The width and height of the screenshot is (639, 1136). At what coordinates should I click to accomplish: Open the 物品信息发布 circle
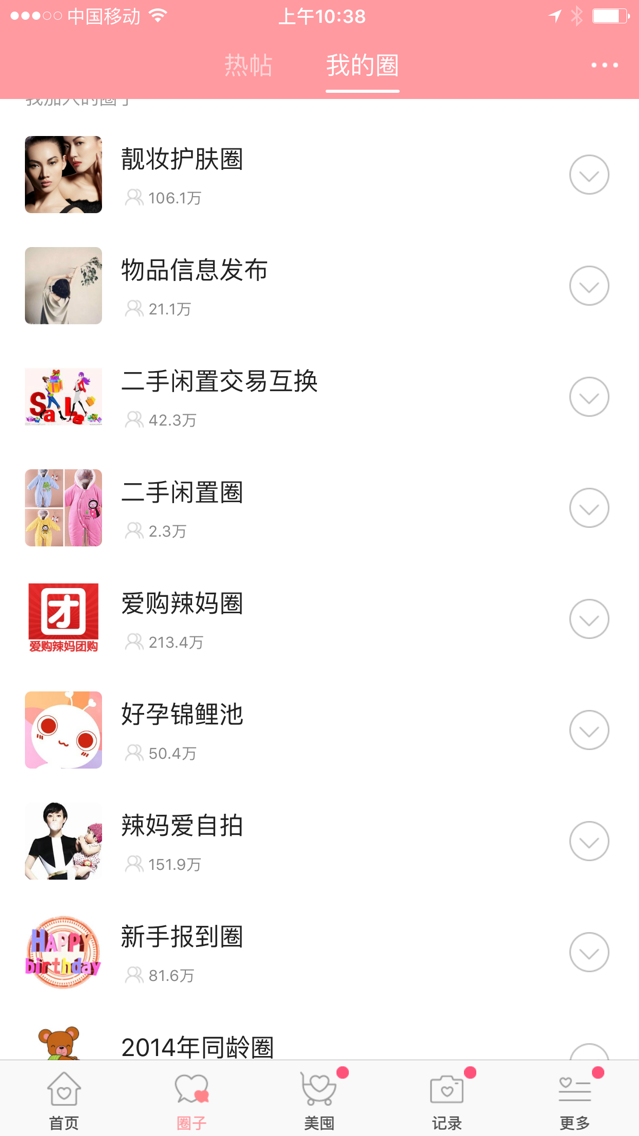point(194,271)
